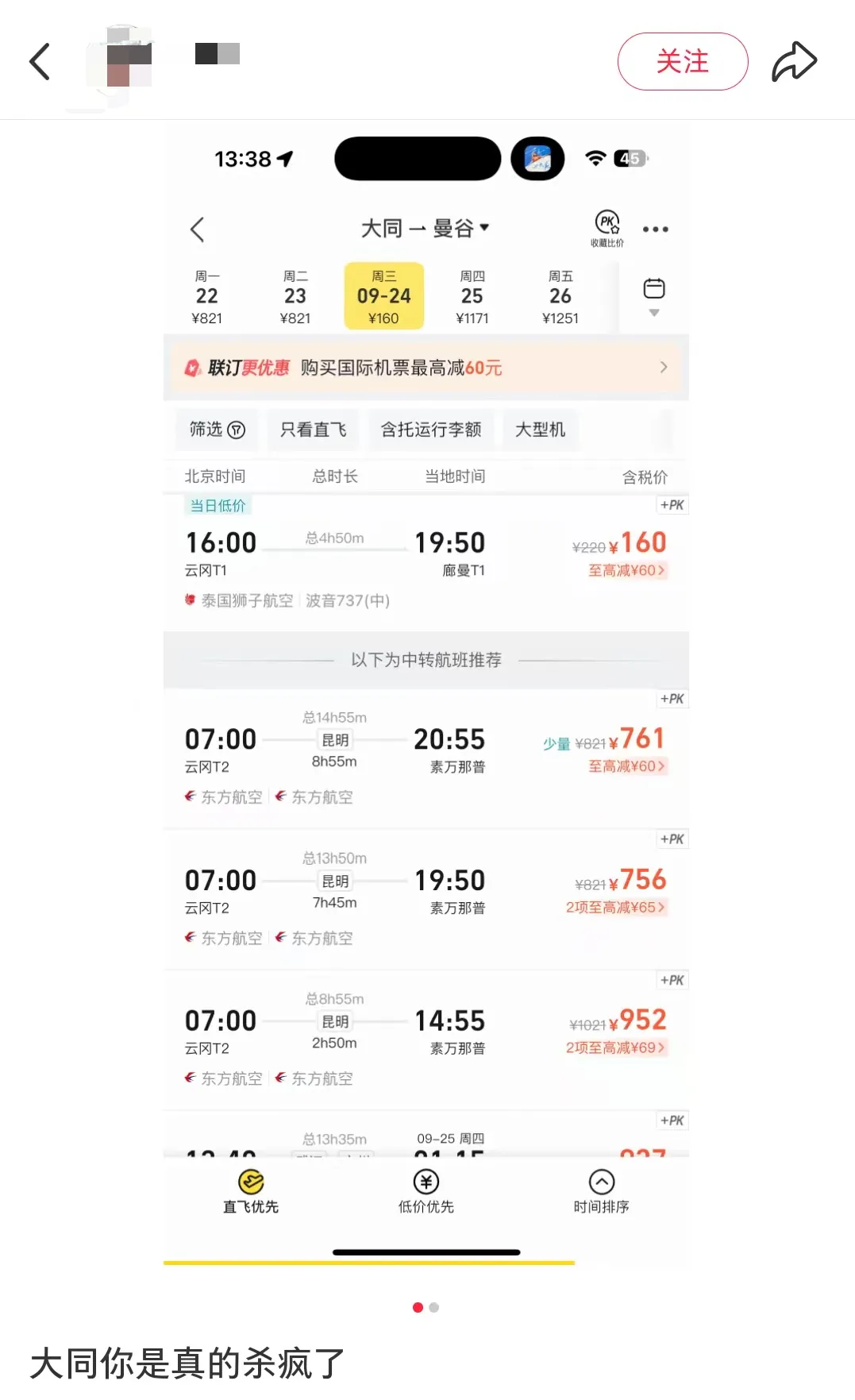Enable the 只看直飞 filter

313,430
